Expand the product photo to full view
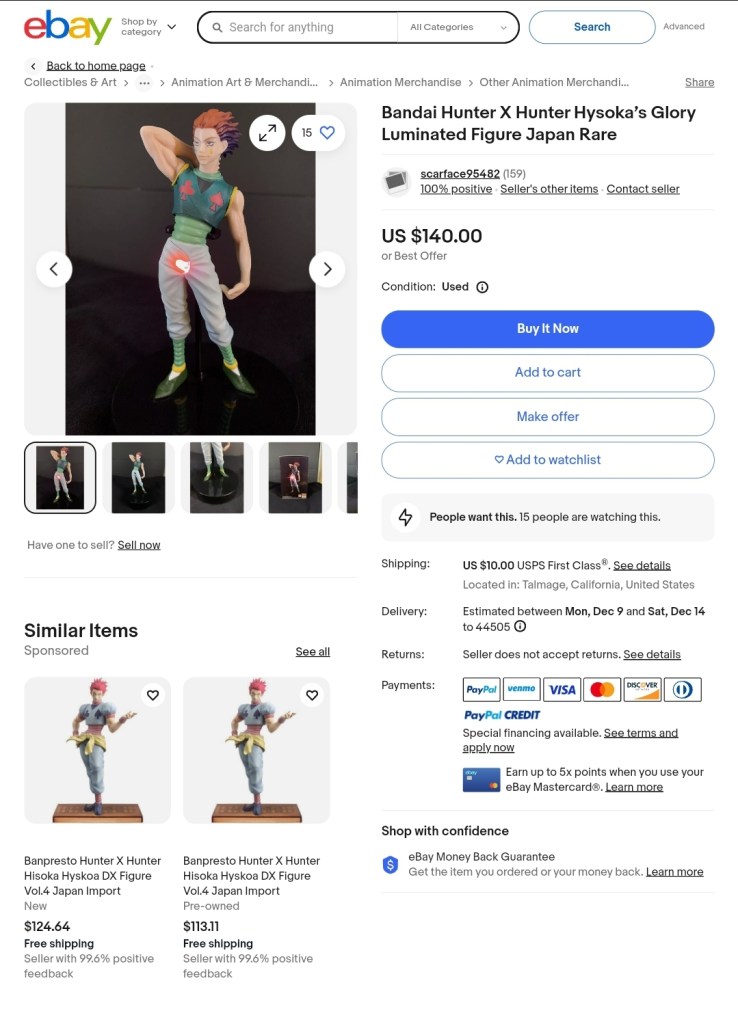The height and width of the screenshot is (1024, 738). (x=267, y=132)
